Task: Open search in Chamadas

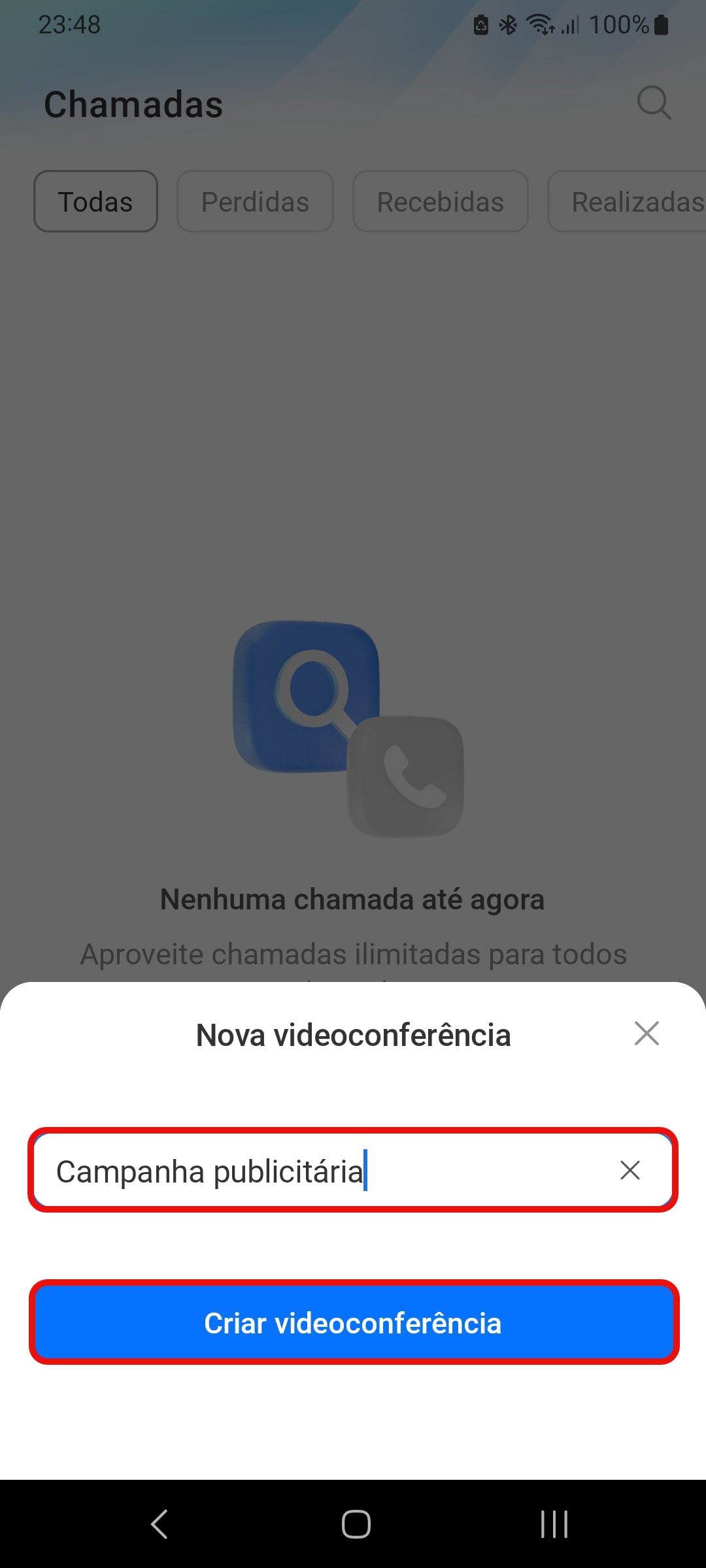Action: (654, 103)
